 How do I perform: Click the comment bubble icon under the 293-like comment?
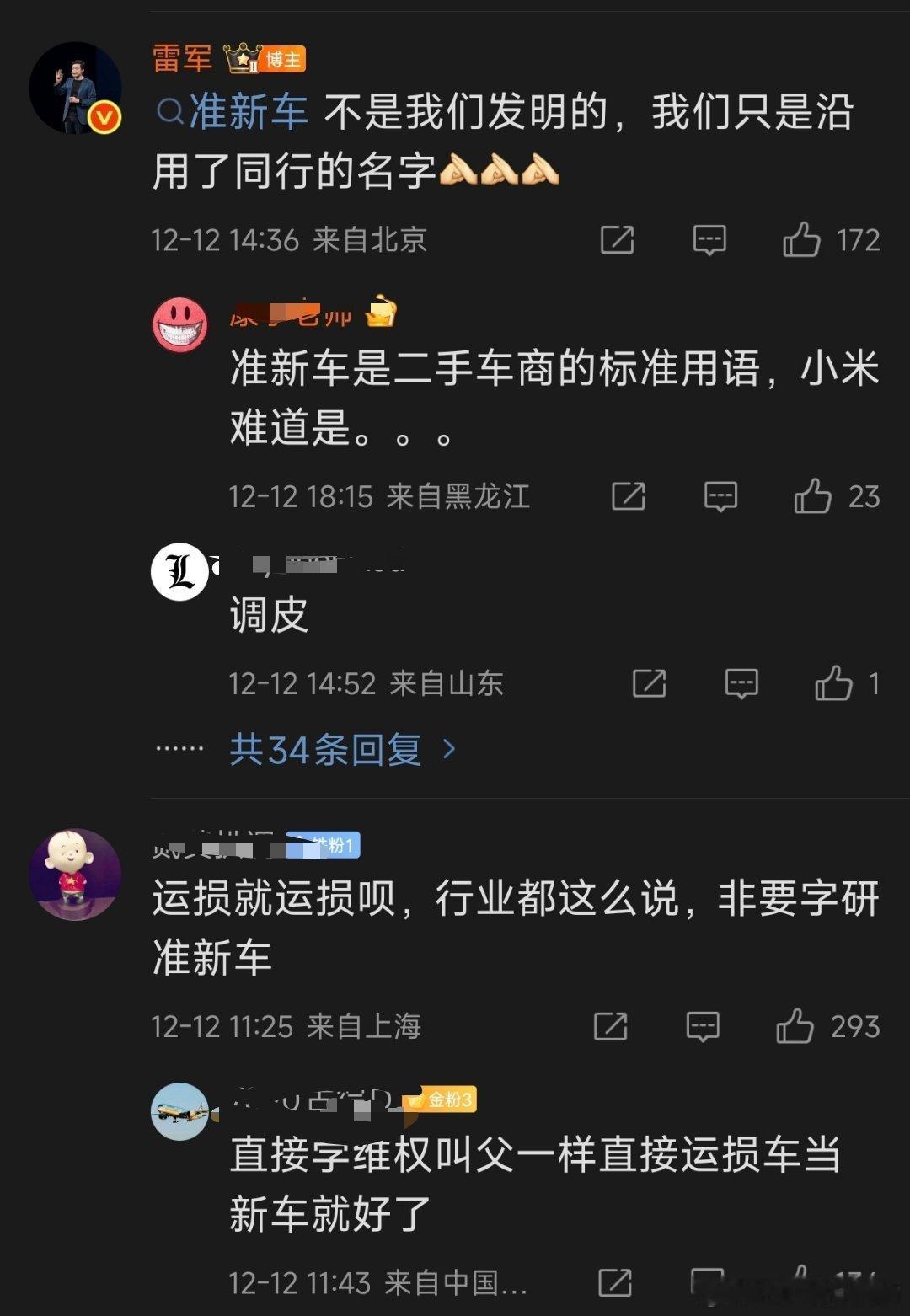tap(704, 1028)
